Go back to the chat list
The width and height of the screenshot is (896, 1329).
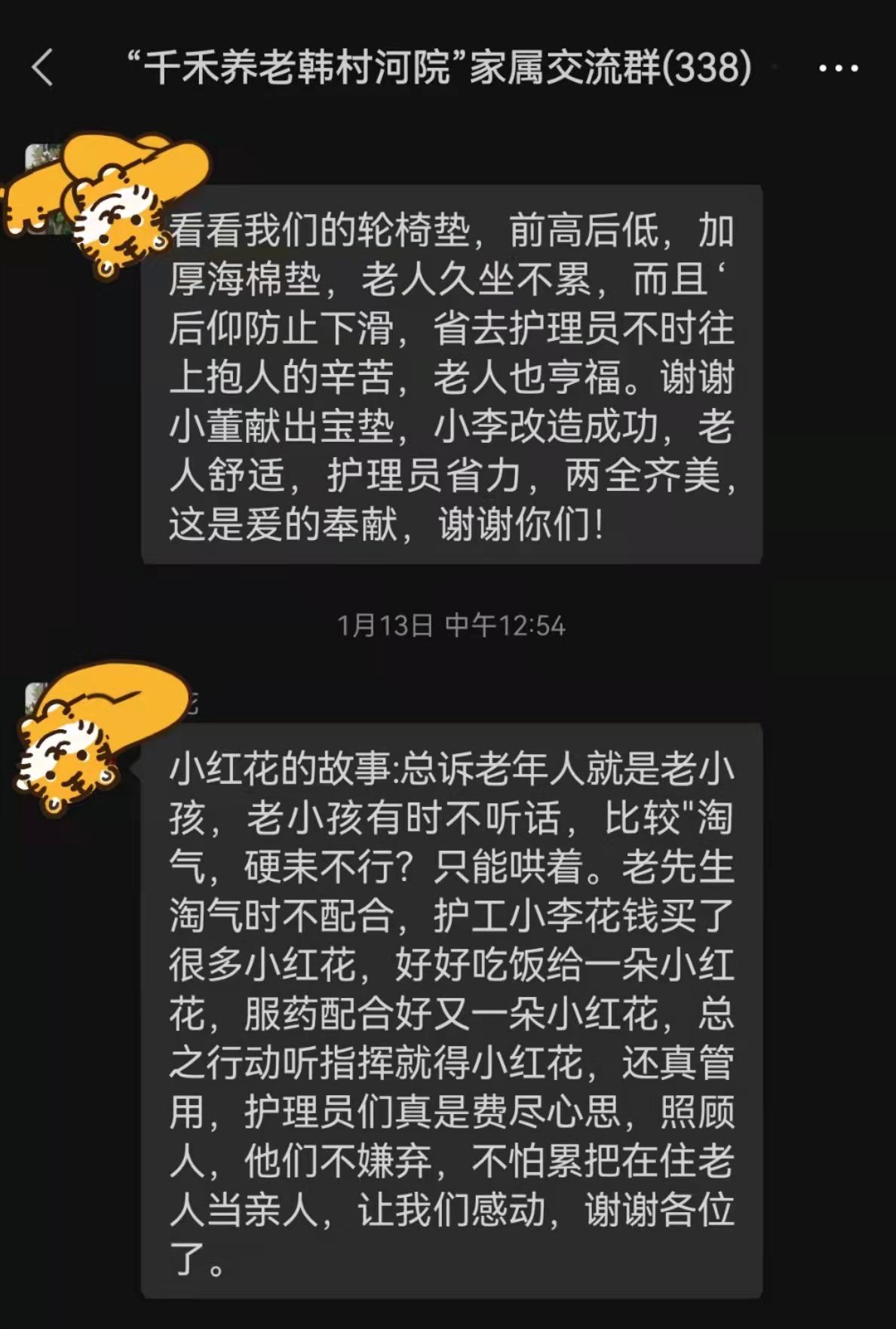click(43, 68)
